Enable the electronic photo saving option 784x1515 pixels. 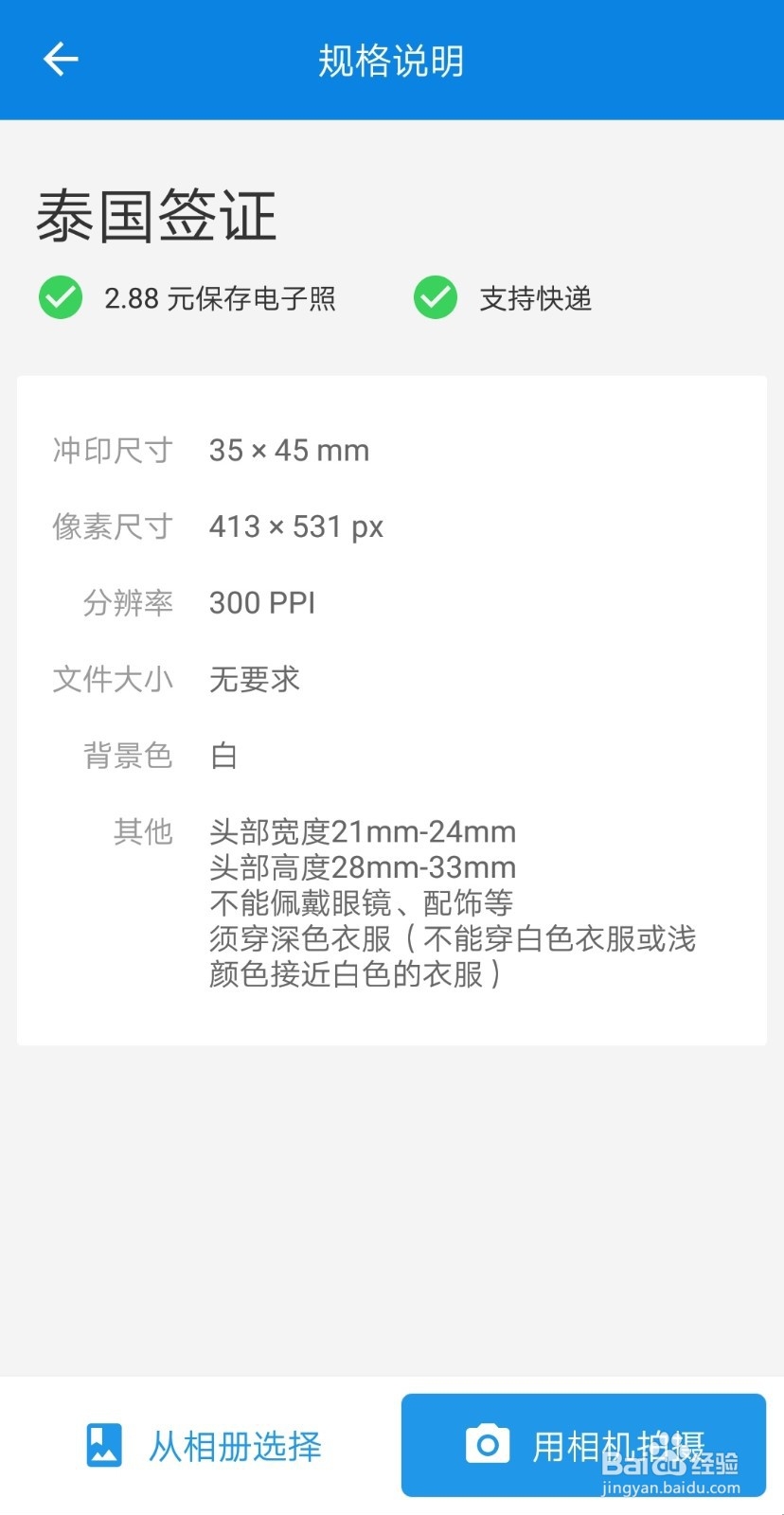pos(189,298)
